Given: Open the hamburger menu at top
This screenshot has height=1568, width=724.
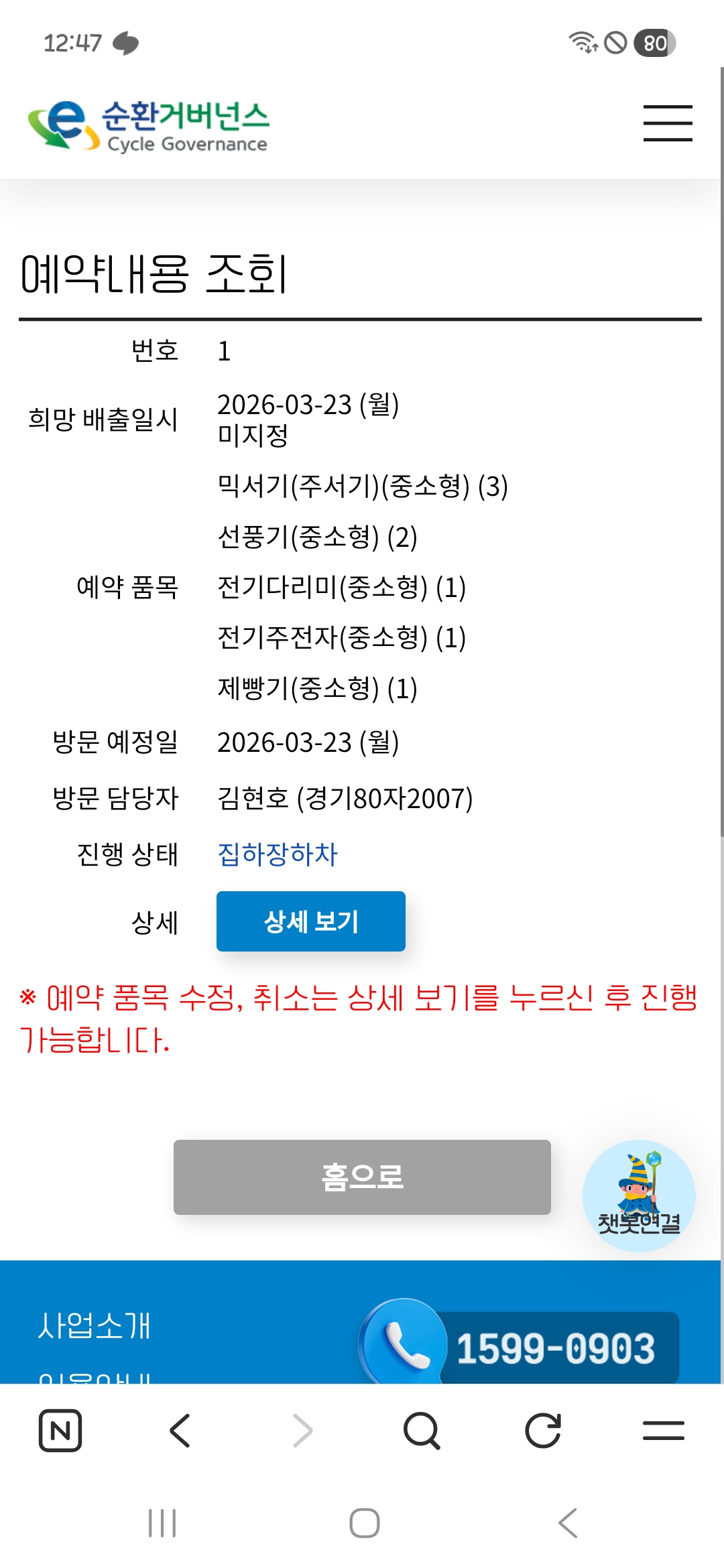Looking at the screenshot, I should click(x=668, y=123).
